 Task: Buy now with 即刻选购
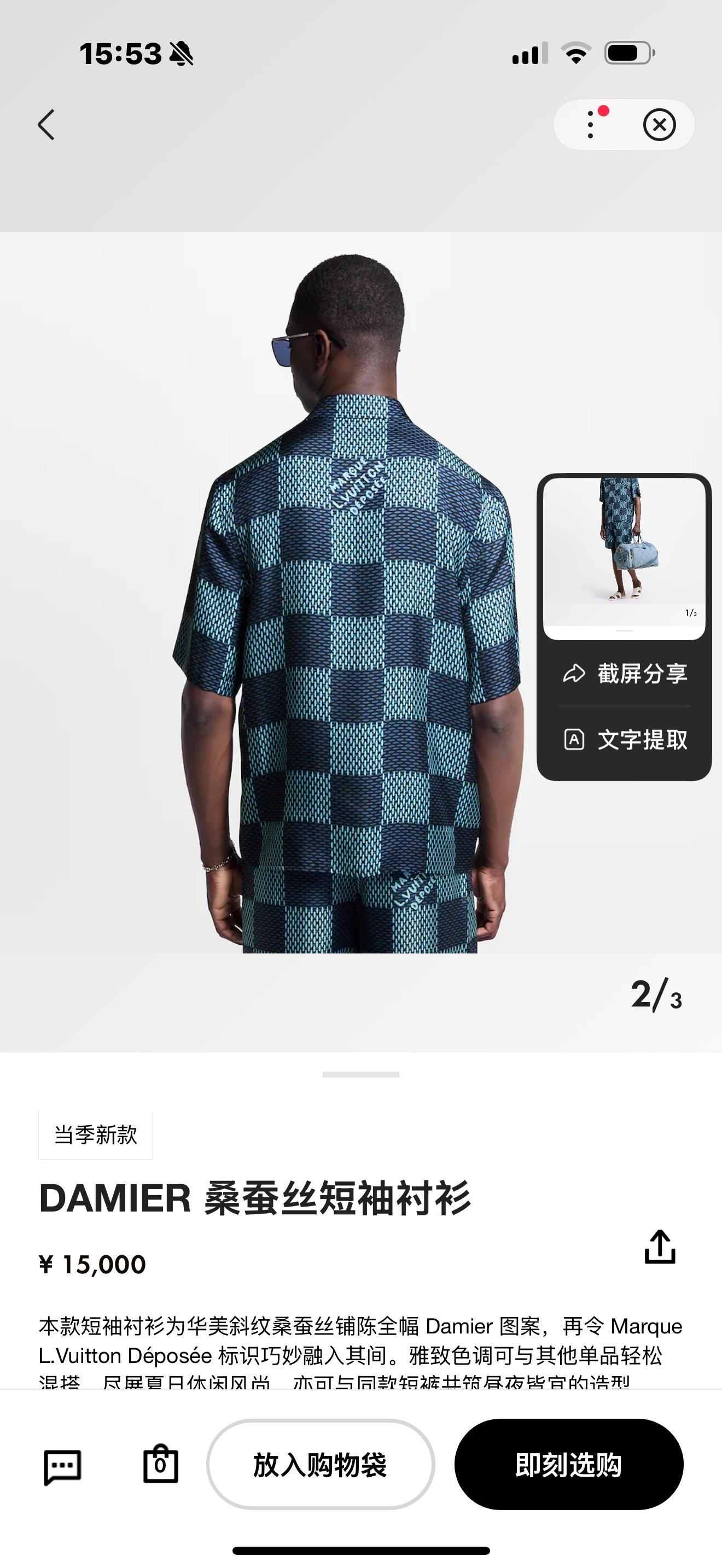pos(569,1465)
